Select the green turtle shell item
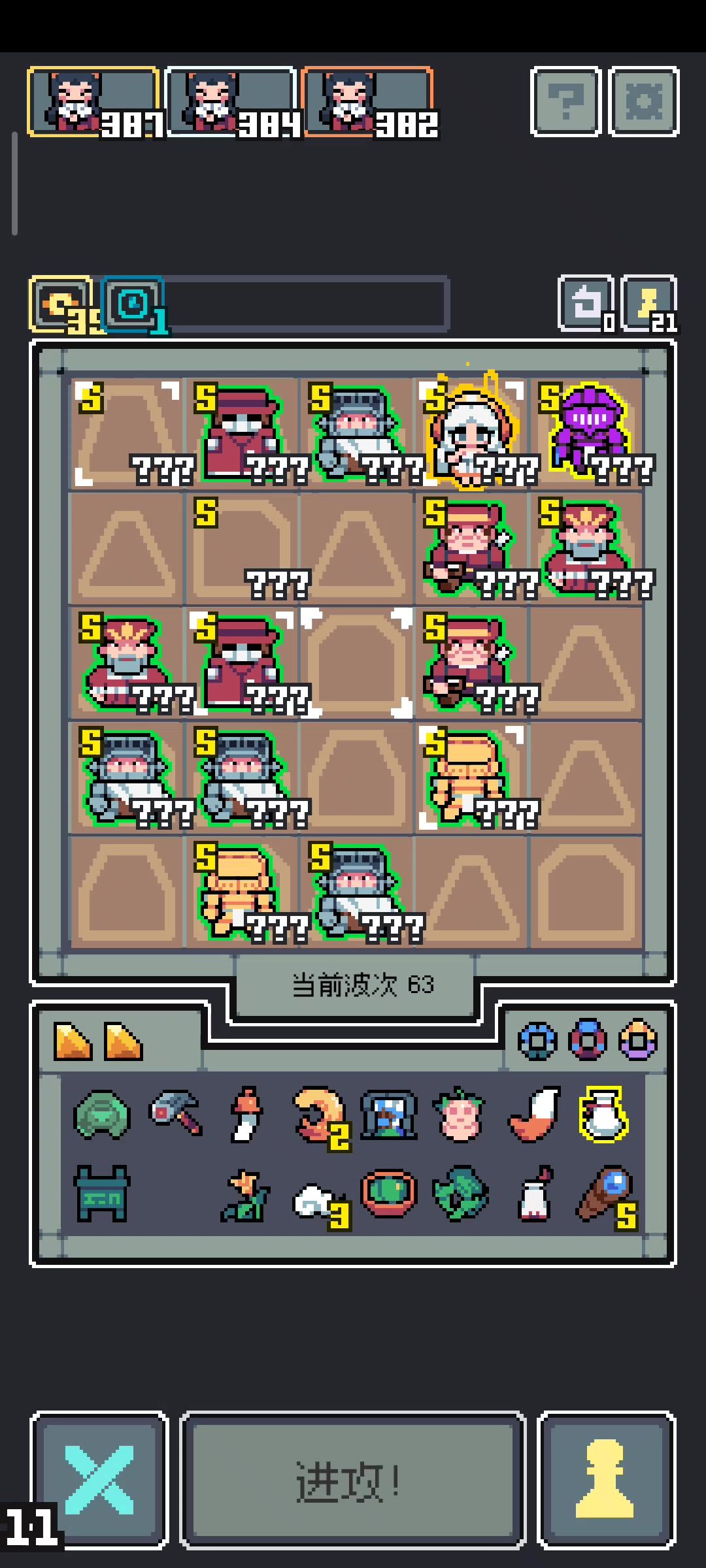706x1568 pixels. pyautogui.click(x=102, y=1114)
